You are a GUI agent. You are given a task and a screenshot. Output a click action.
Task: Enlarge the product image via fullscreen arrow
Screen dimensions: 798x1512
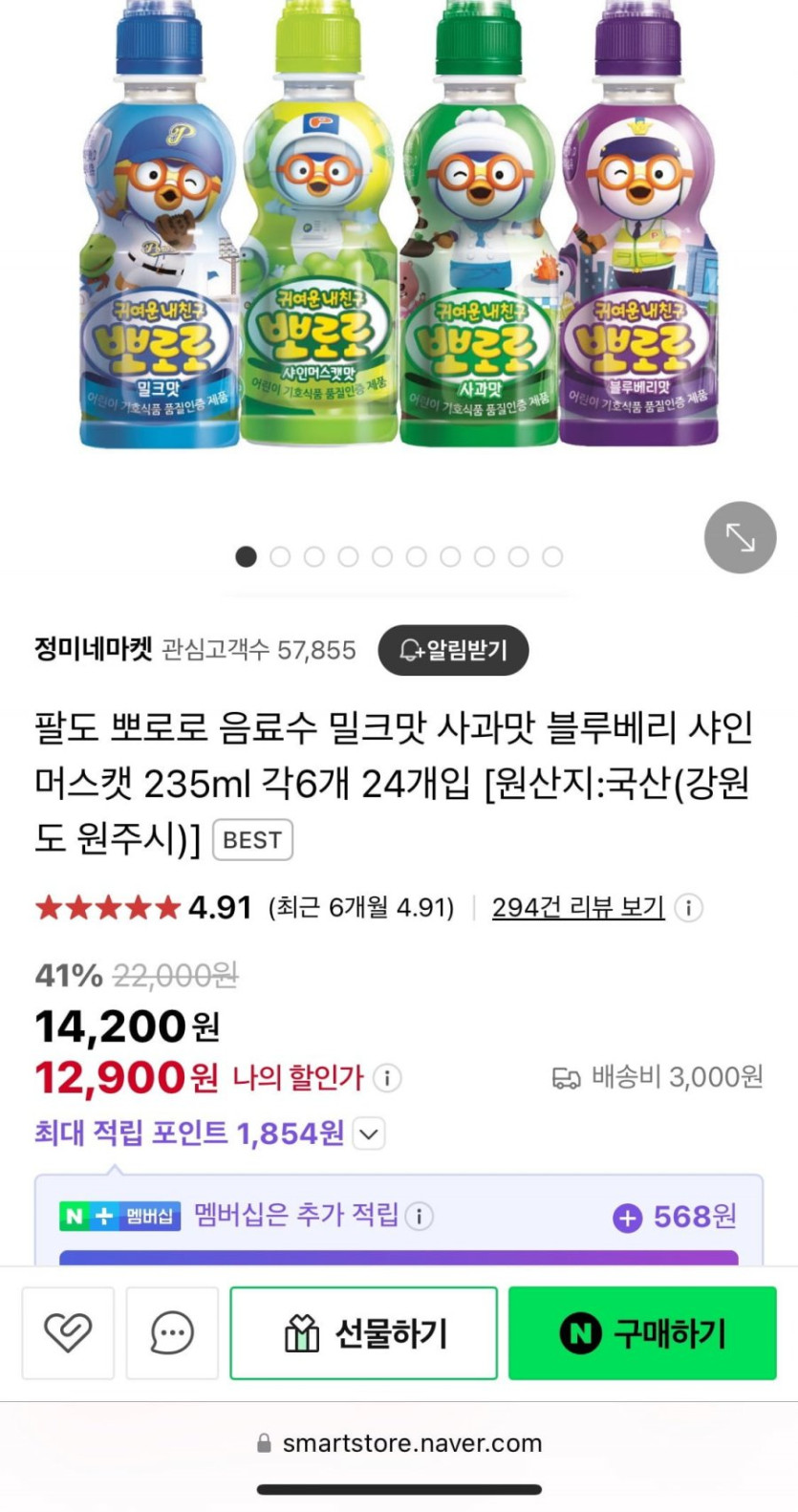[x=739, y=537]
